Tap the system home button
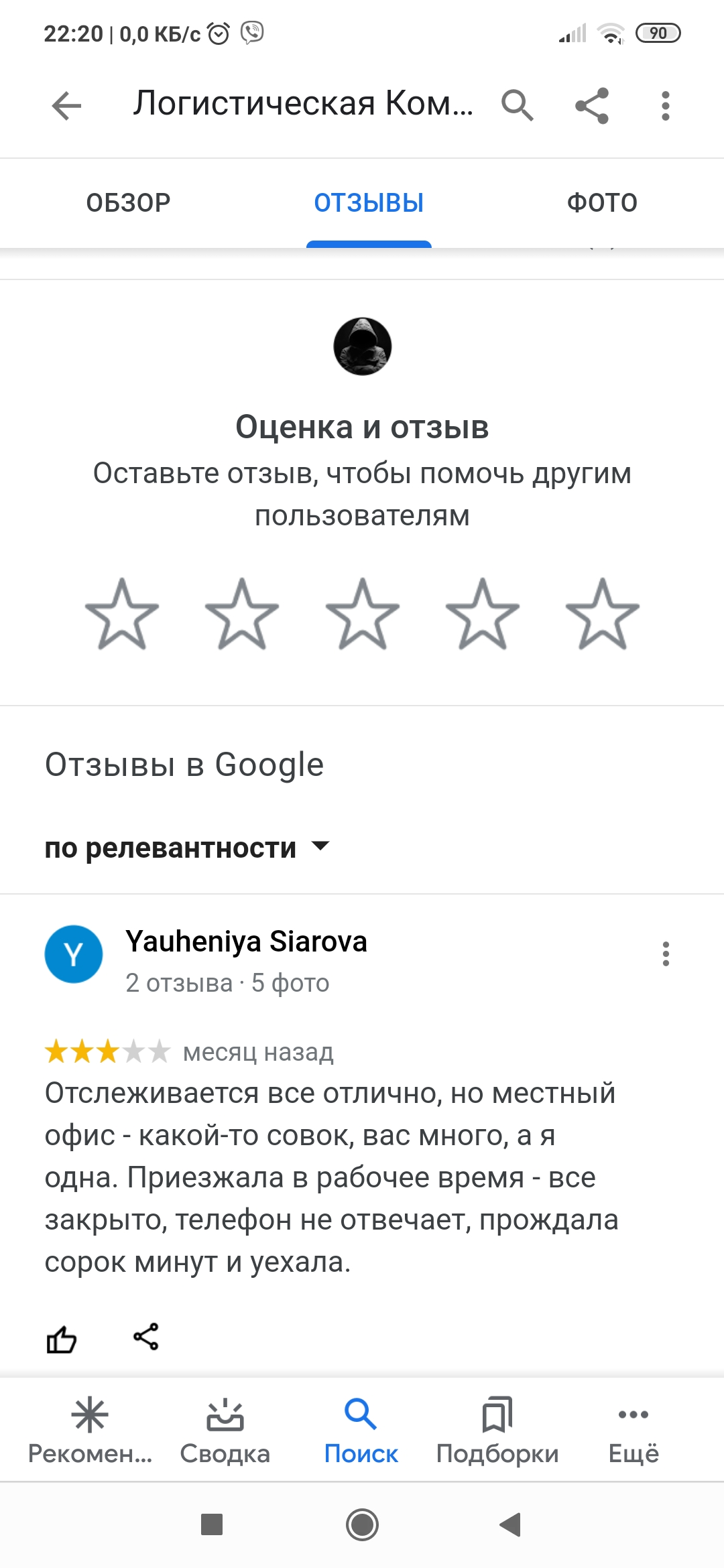This screenshot has height=1568, width=724. click(x=362, y=1525)
